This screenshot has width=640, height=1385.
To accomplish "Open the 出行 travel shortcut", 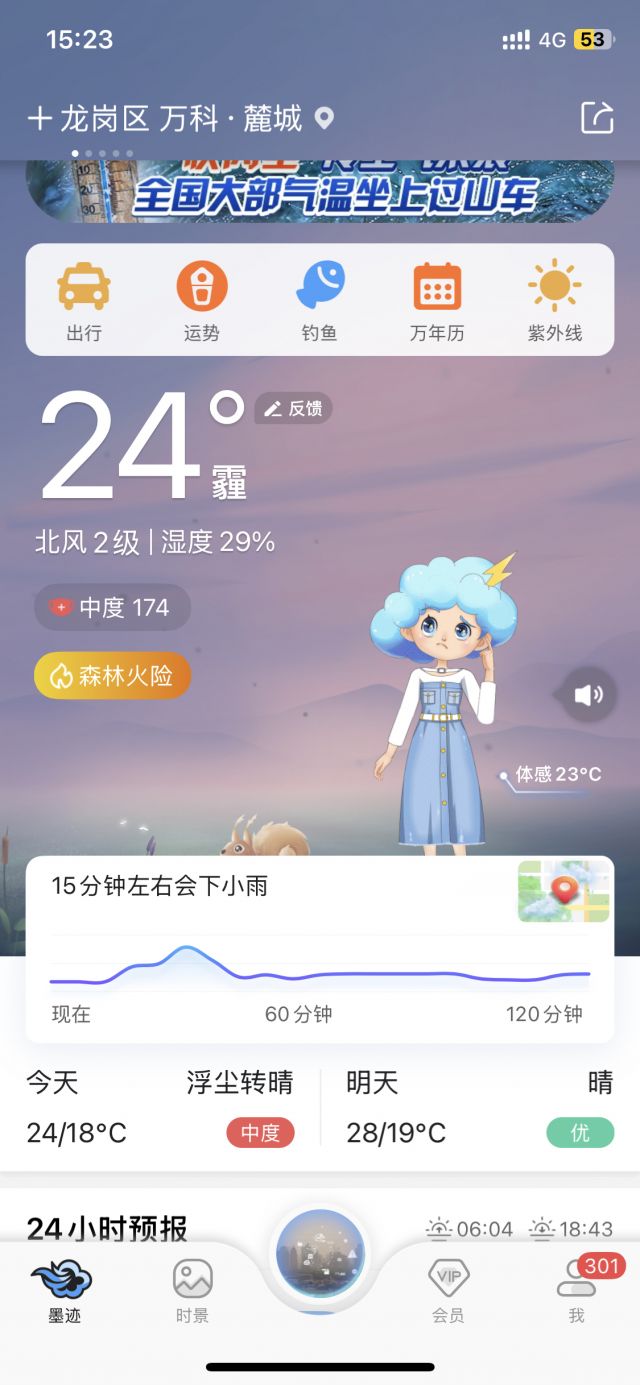I will 84,300.
